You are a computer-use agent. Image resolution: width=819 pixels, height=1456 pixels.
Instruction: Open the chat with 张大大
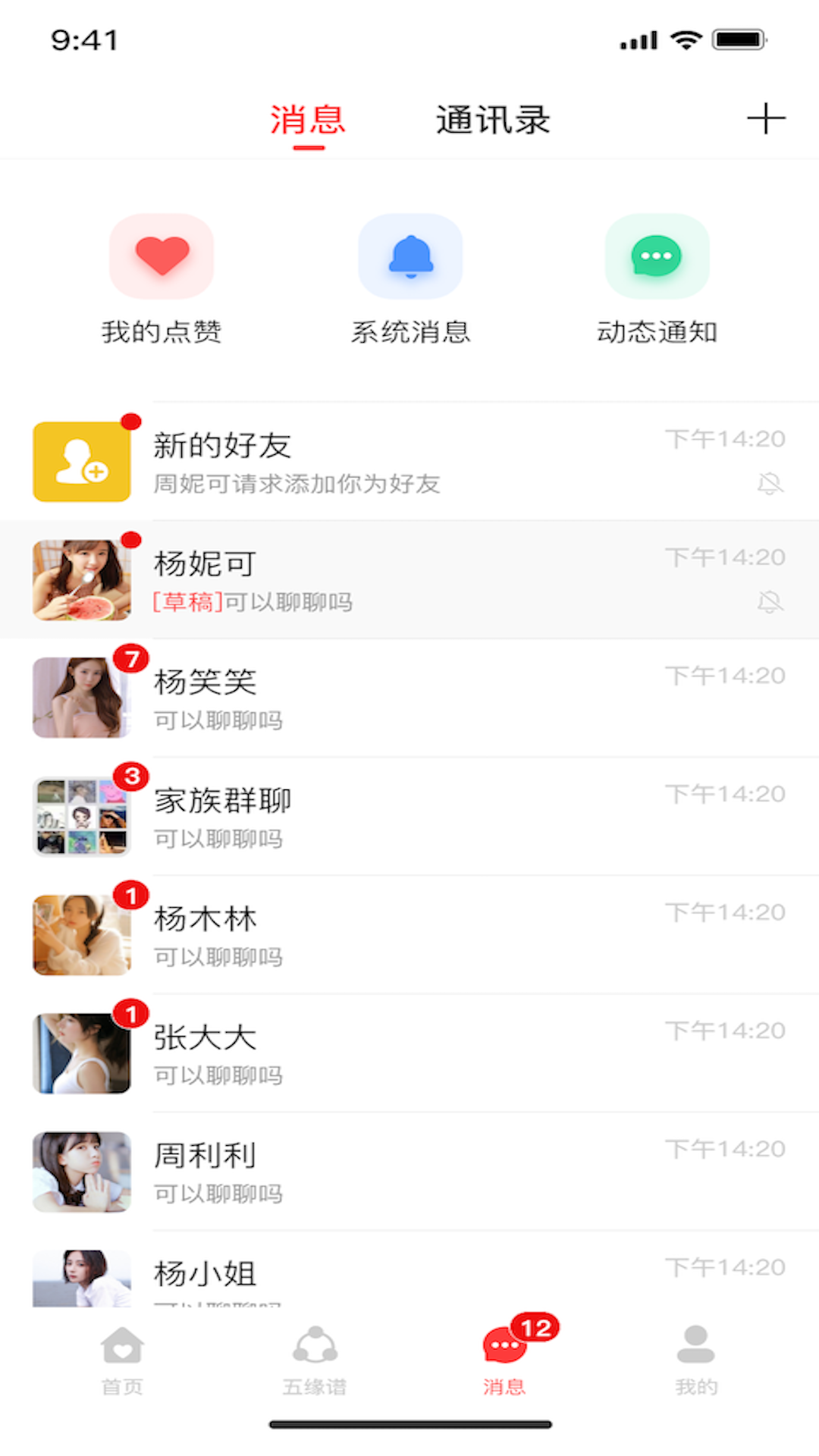[x=409, y=1053]
